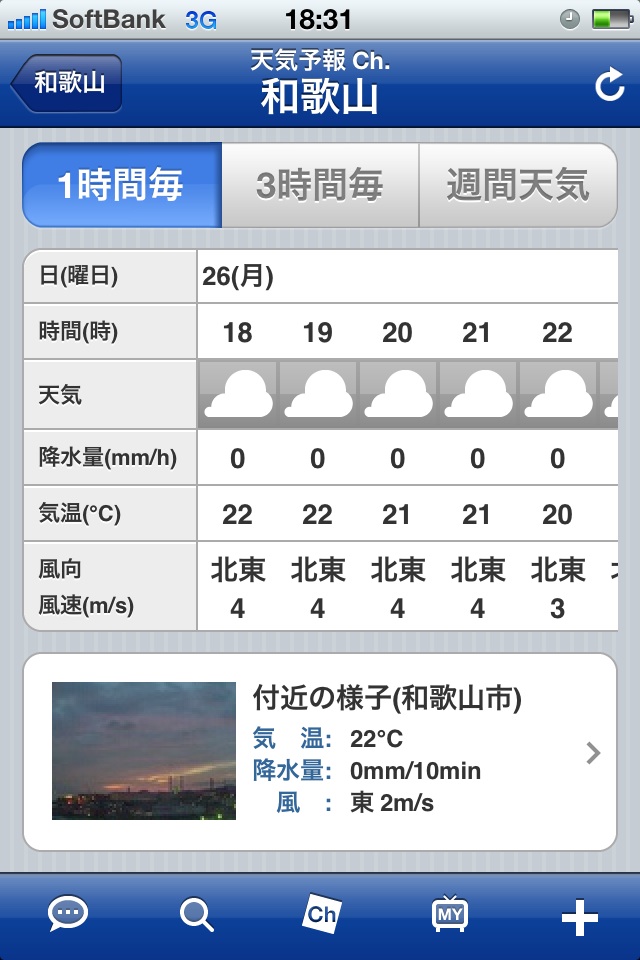Image resolution: width=640 pixels, height=960 pixels.
Task: Switch to the 3時間毎 forecast tab
Action: 319,186
